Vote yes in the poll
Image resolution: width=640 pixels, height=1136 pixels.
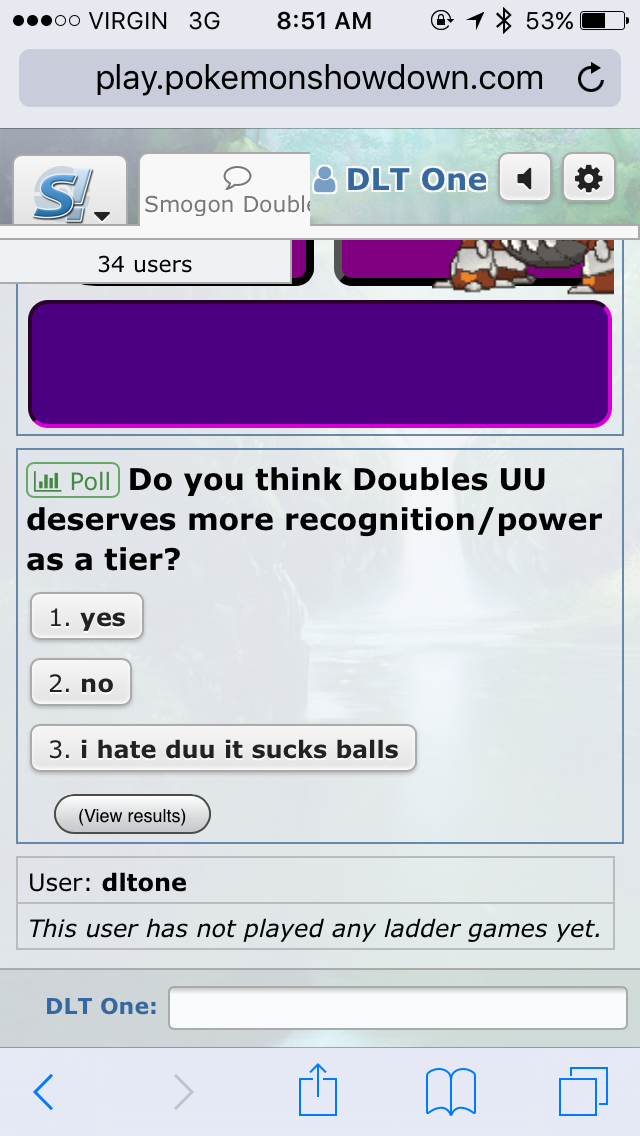(x=87, y=617)
